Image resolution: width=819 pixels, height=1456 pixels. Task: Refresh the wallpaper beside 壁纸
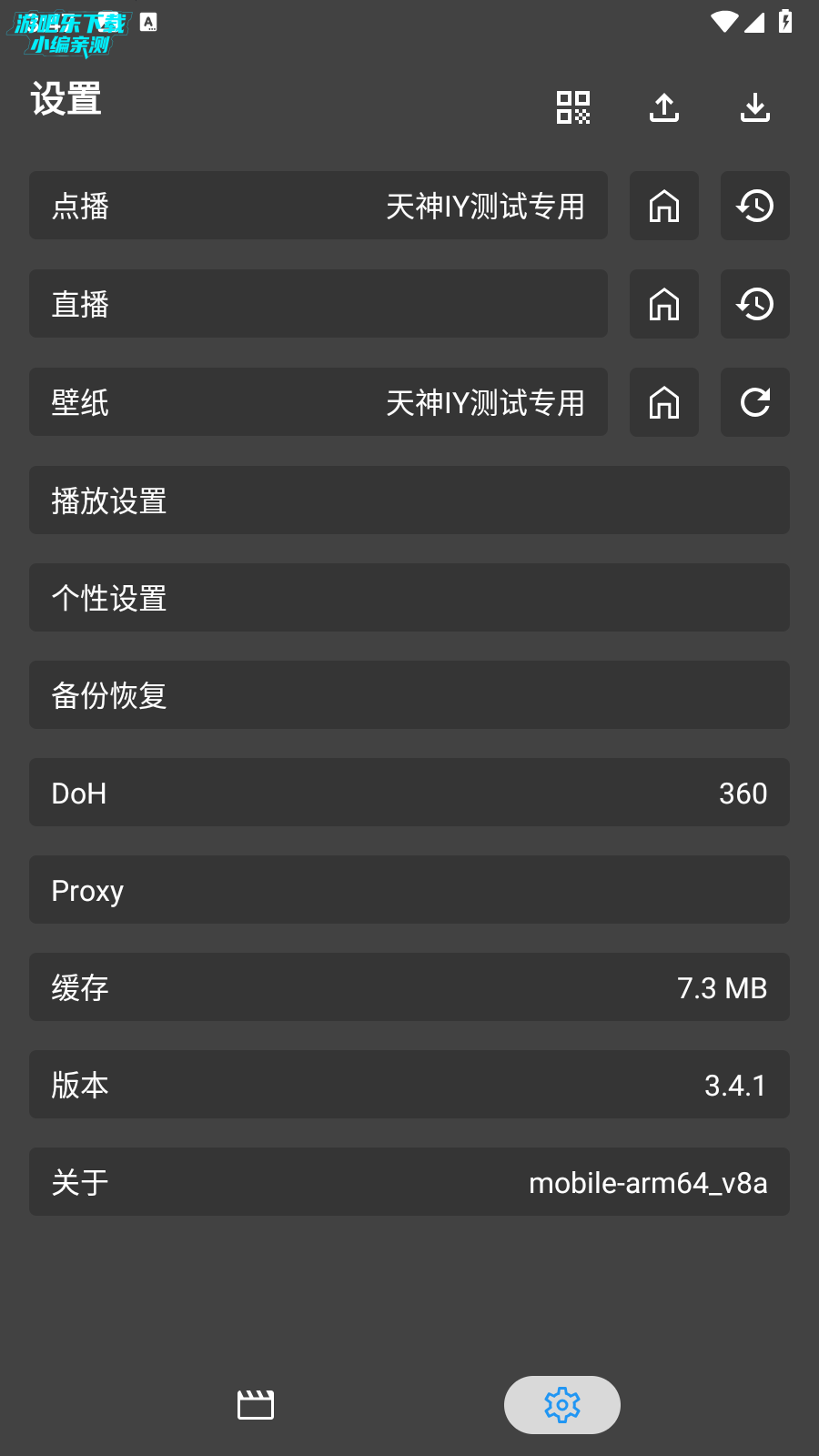click(755, 402)
